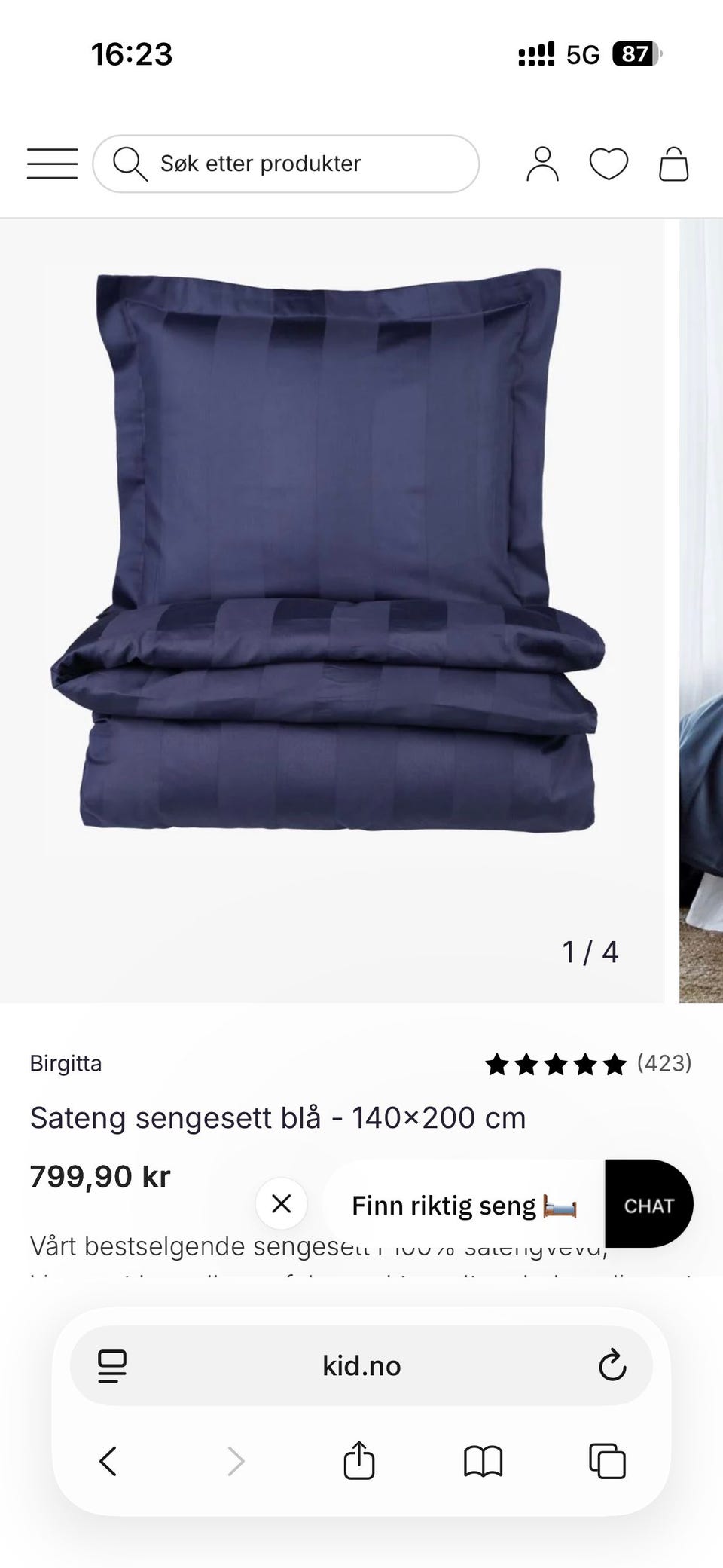
Task: Share this product page
Action: pyautogui.click(x=359, y=1461)
